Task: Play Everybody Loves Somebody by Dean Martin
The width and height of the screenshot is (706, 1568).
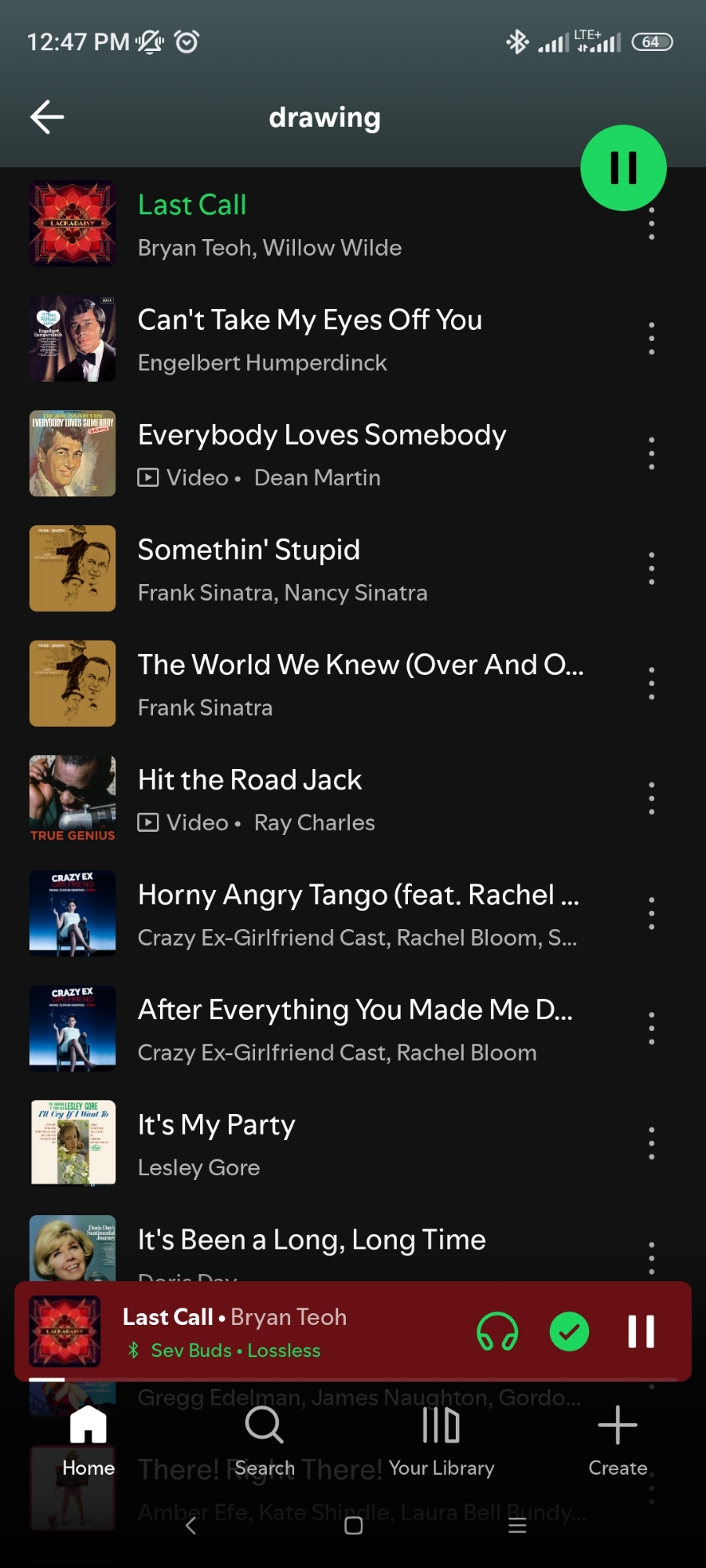Action: (x=322, y=436)
